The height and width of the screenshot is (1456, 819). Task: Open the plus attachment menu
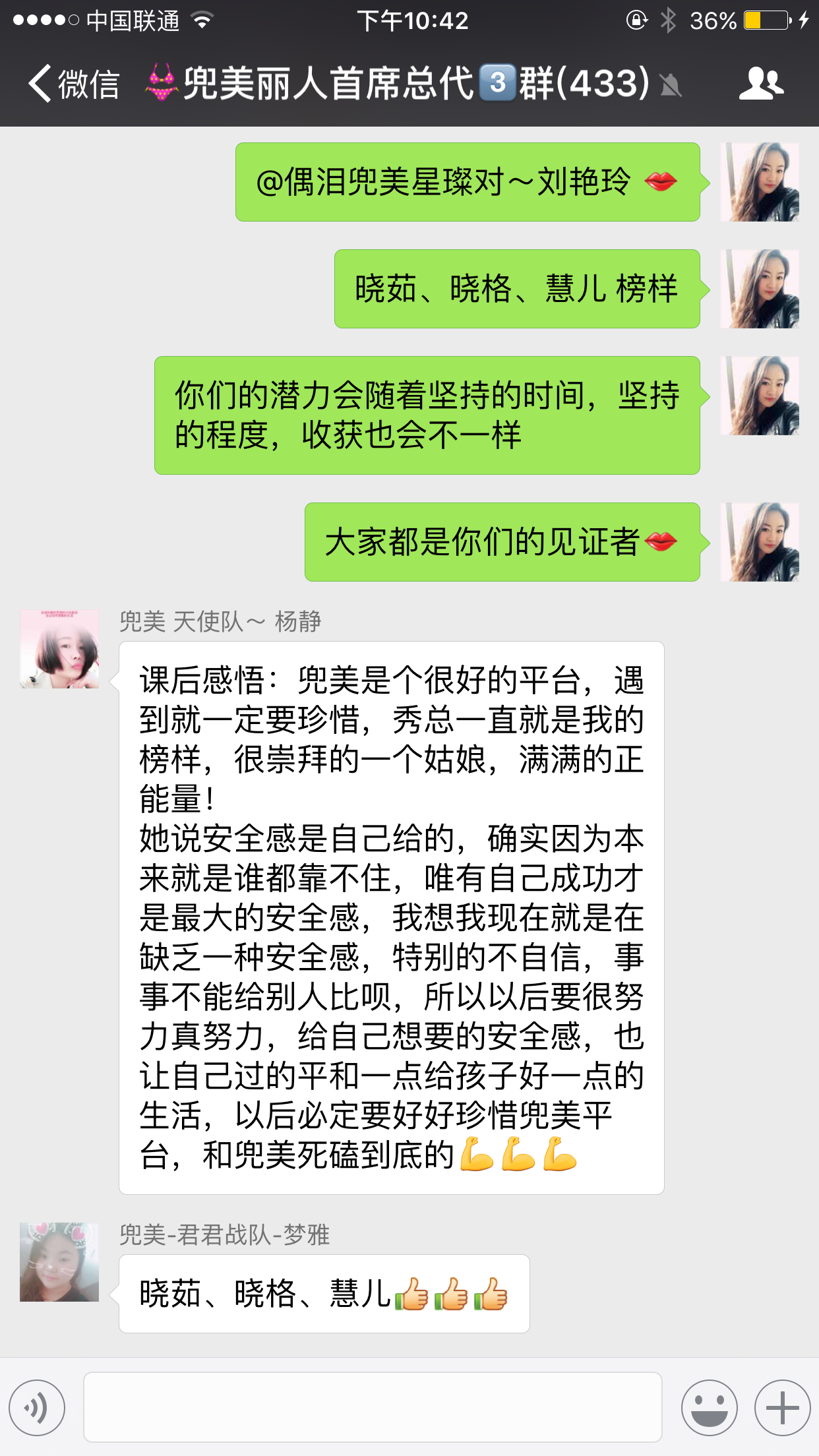[782, 1407]
